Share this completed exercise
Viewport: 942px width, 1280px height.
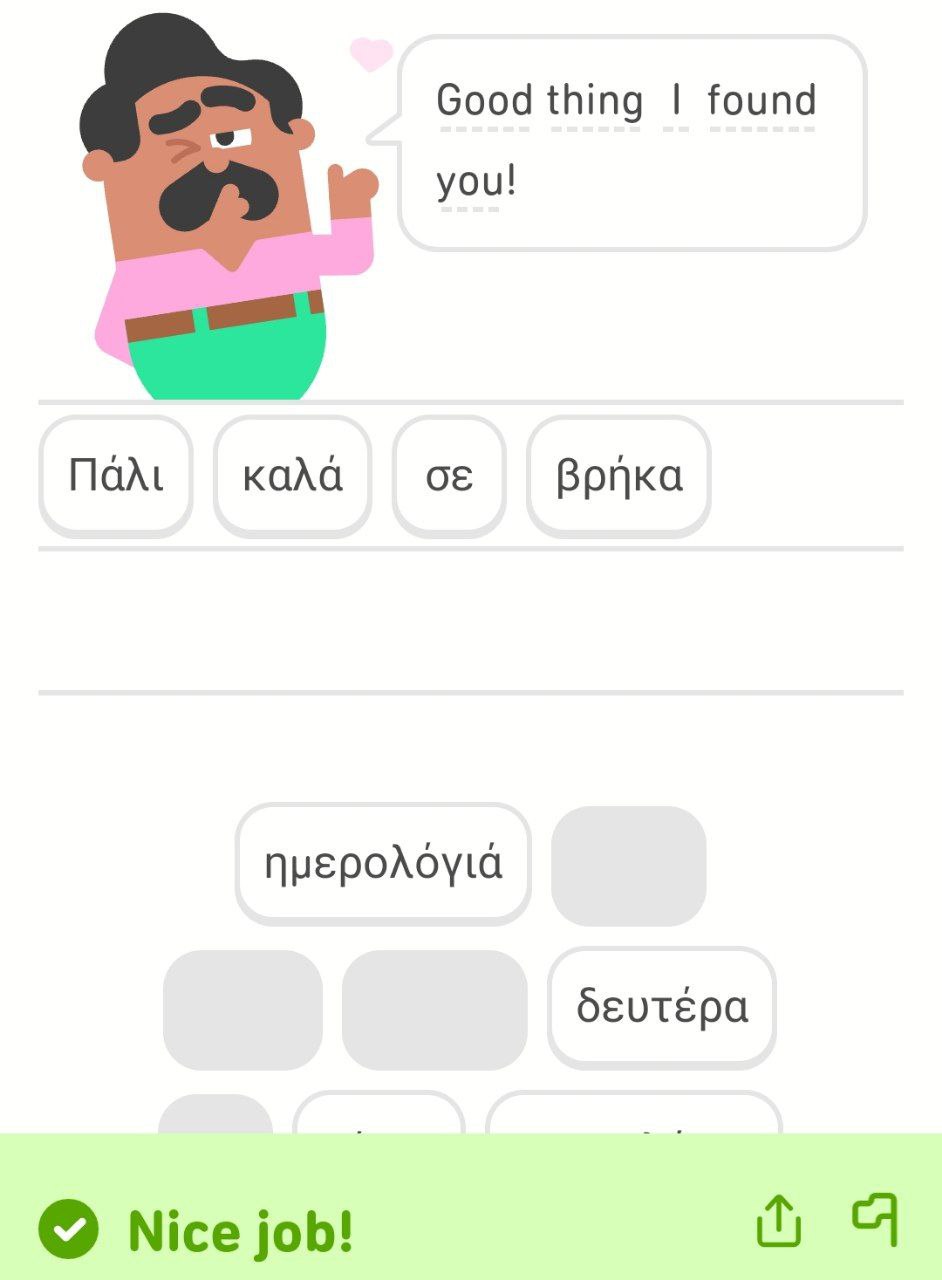click(779, 1220)
